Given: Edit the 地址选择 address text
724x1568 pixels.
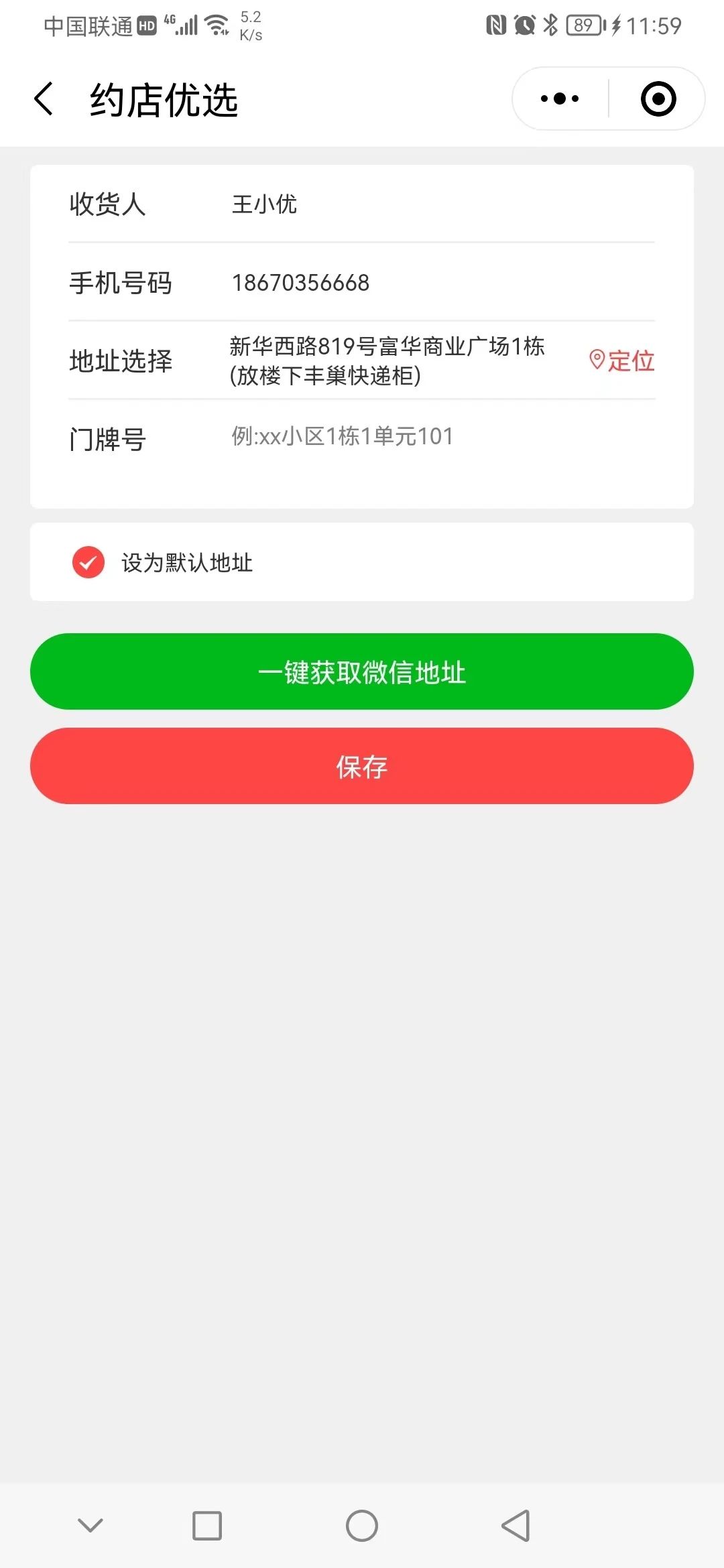Looking at the screenshot, I should point(387,361).
